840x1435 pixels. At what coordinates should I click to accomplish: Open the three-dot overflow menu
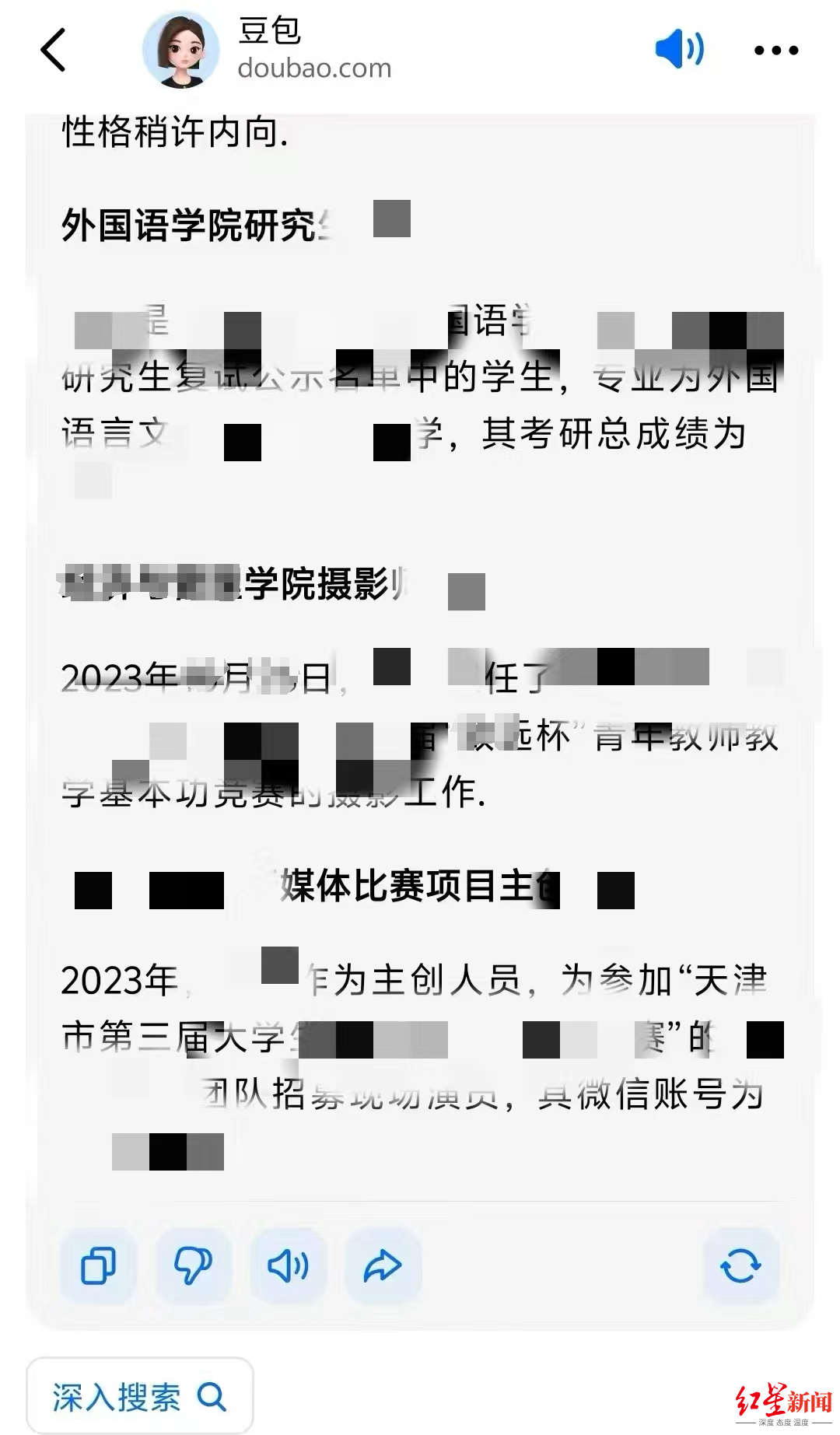pos(775,51)
